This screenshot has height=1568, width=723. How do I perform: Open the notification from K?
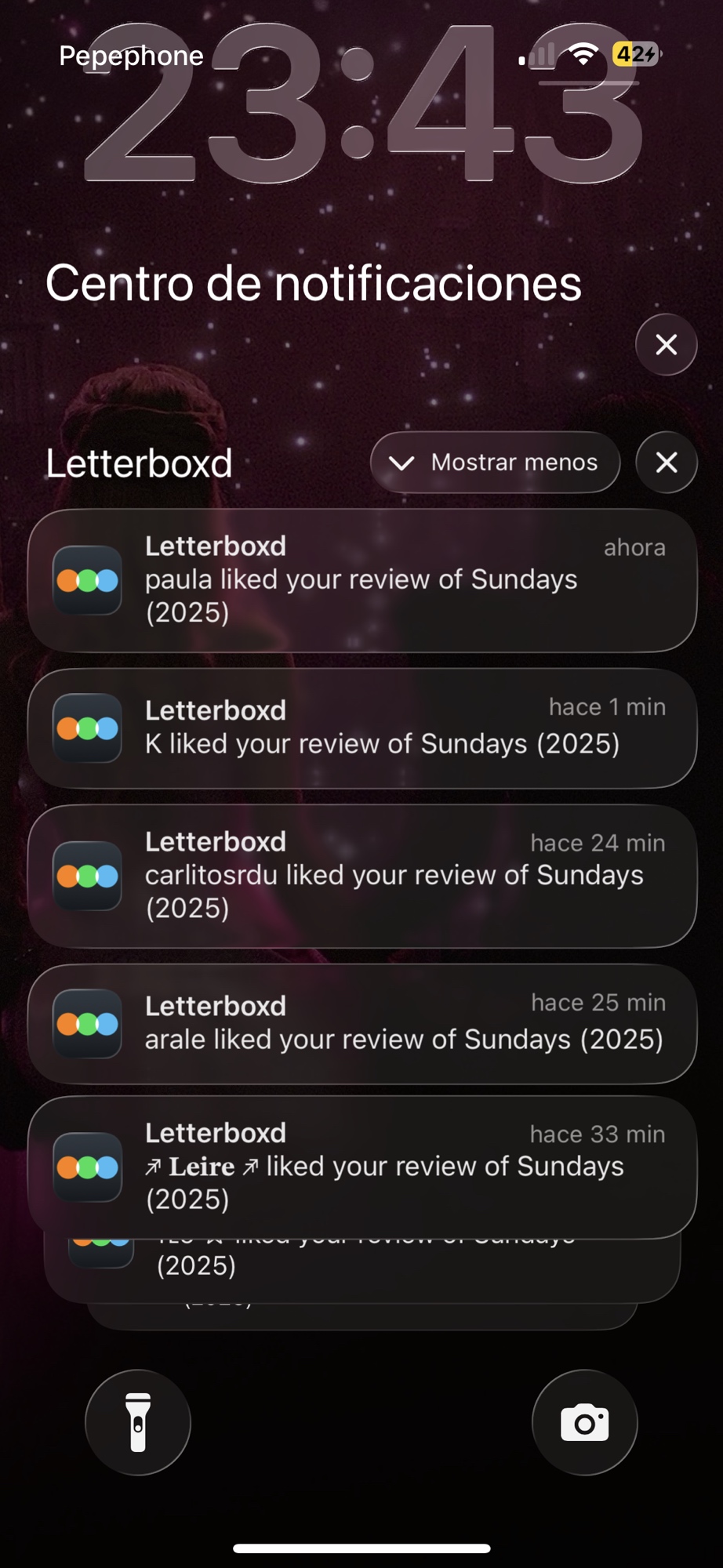click(x=361, y=728)
